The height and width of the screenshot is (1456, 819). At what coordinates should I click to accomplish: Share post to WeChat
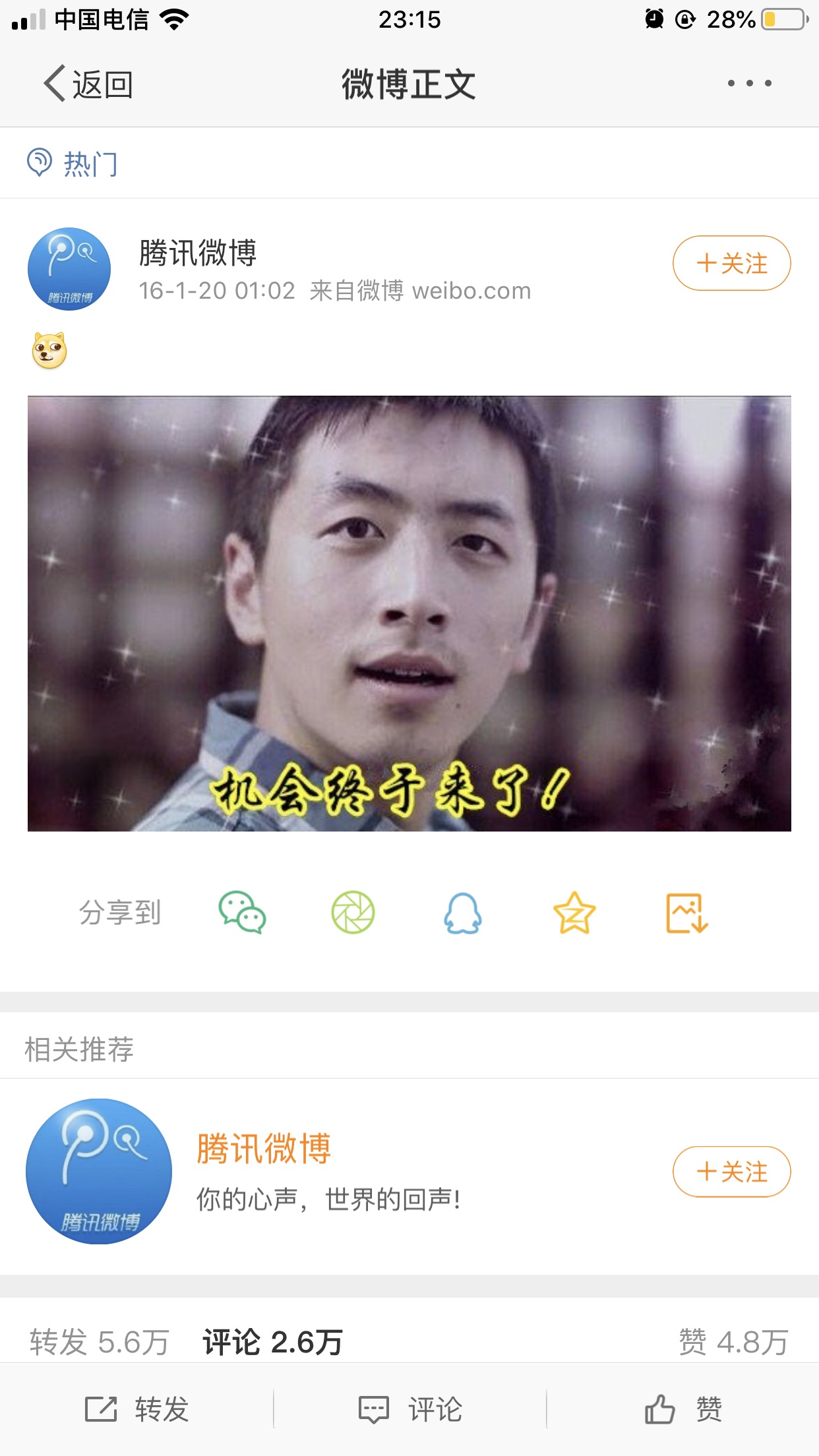pyautogui.click(x=242, y=913)
